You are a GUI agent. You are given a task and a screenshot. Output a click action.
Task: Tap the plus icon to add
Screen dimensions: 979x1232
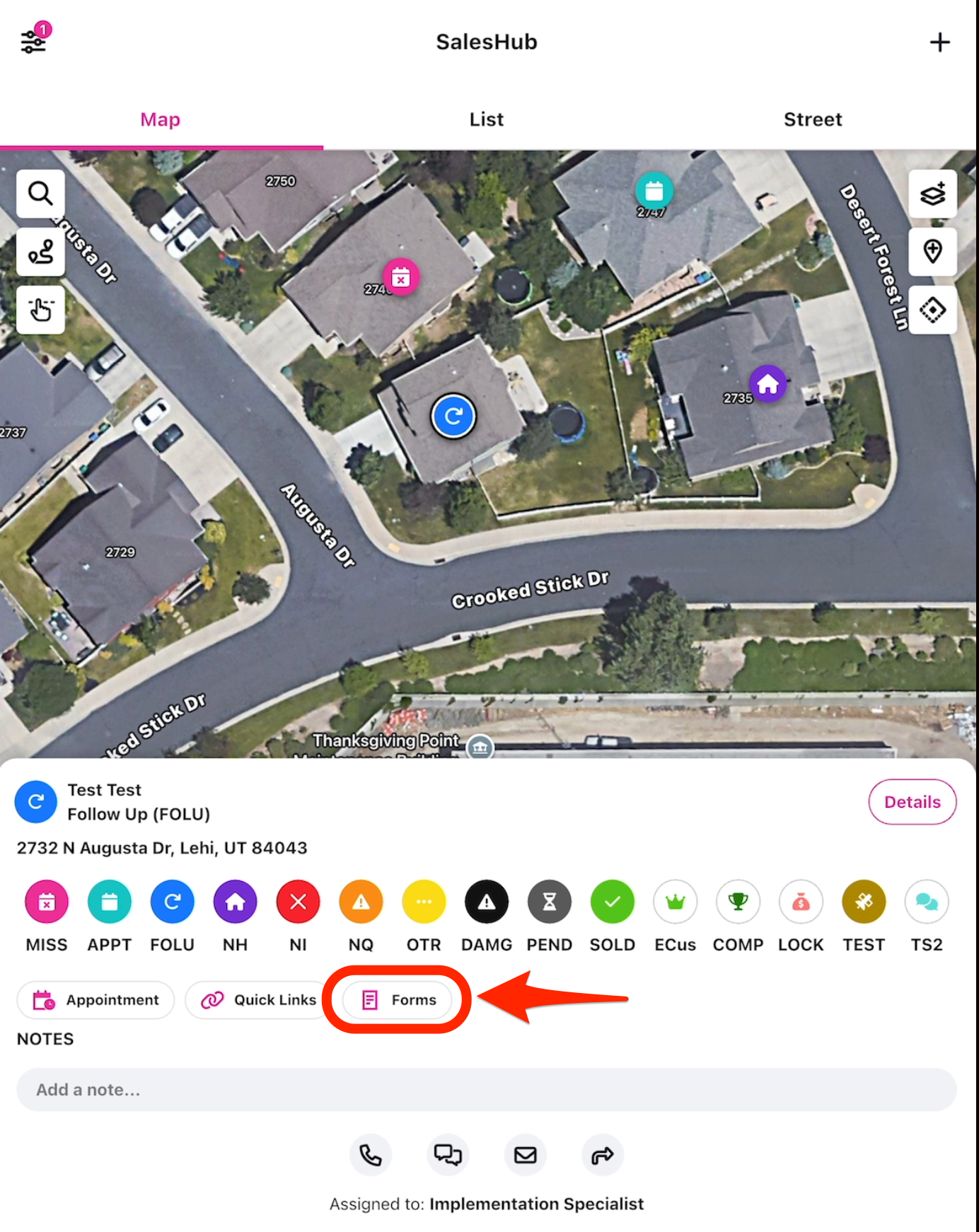pyautogui.click(x=939, y=42)
